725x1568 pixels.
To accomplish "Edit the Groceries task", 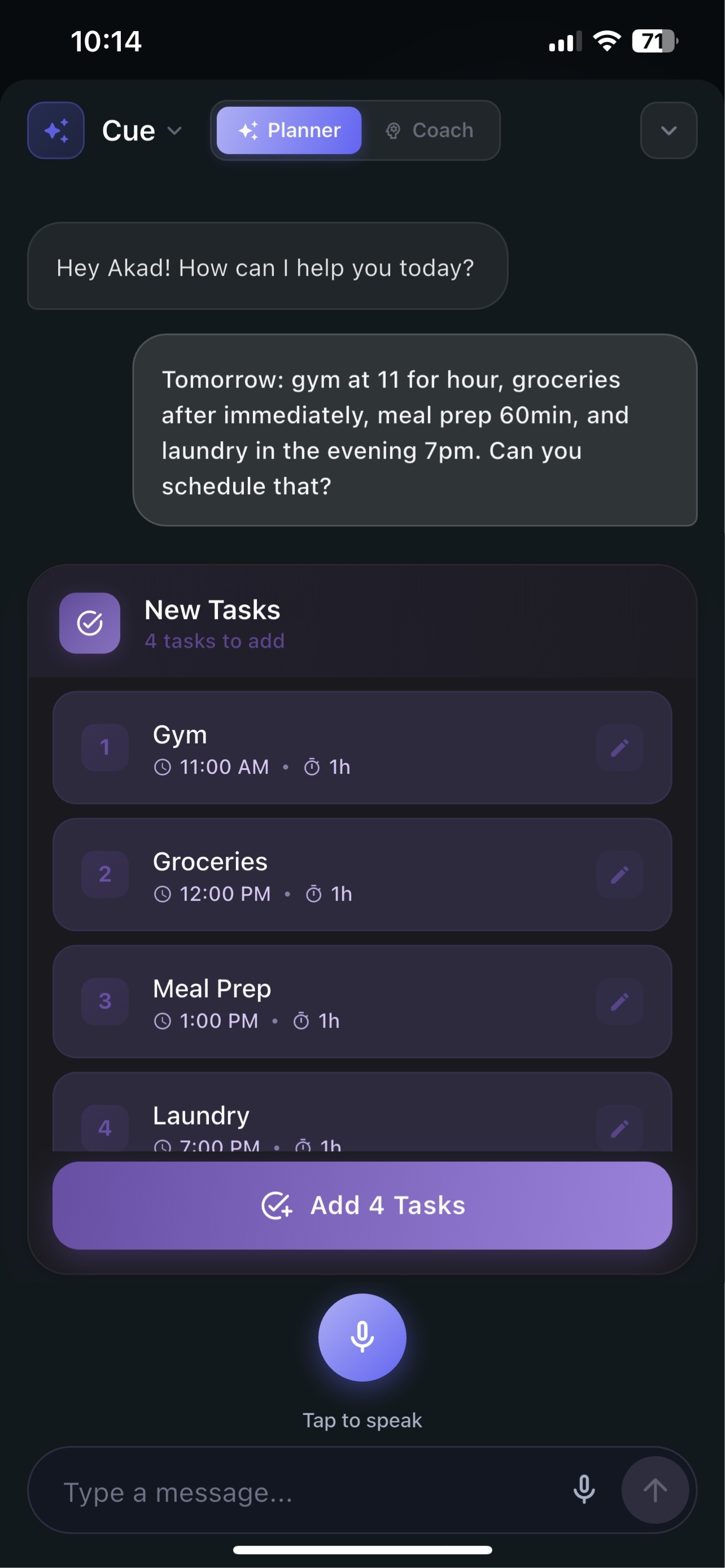I will [619, 875].
